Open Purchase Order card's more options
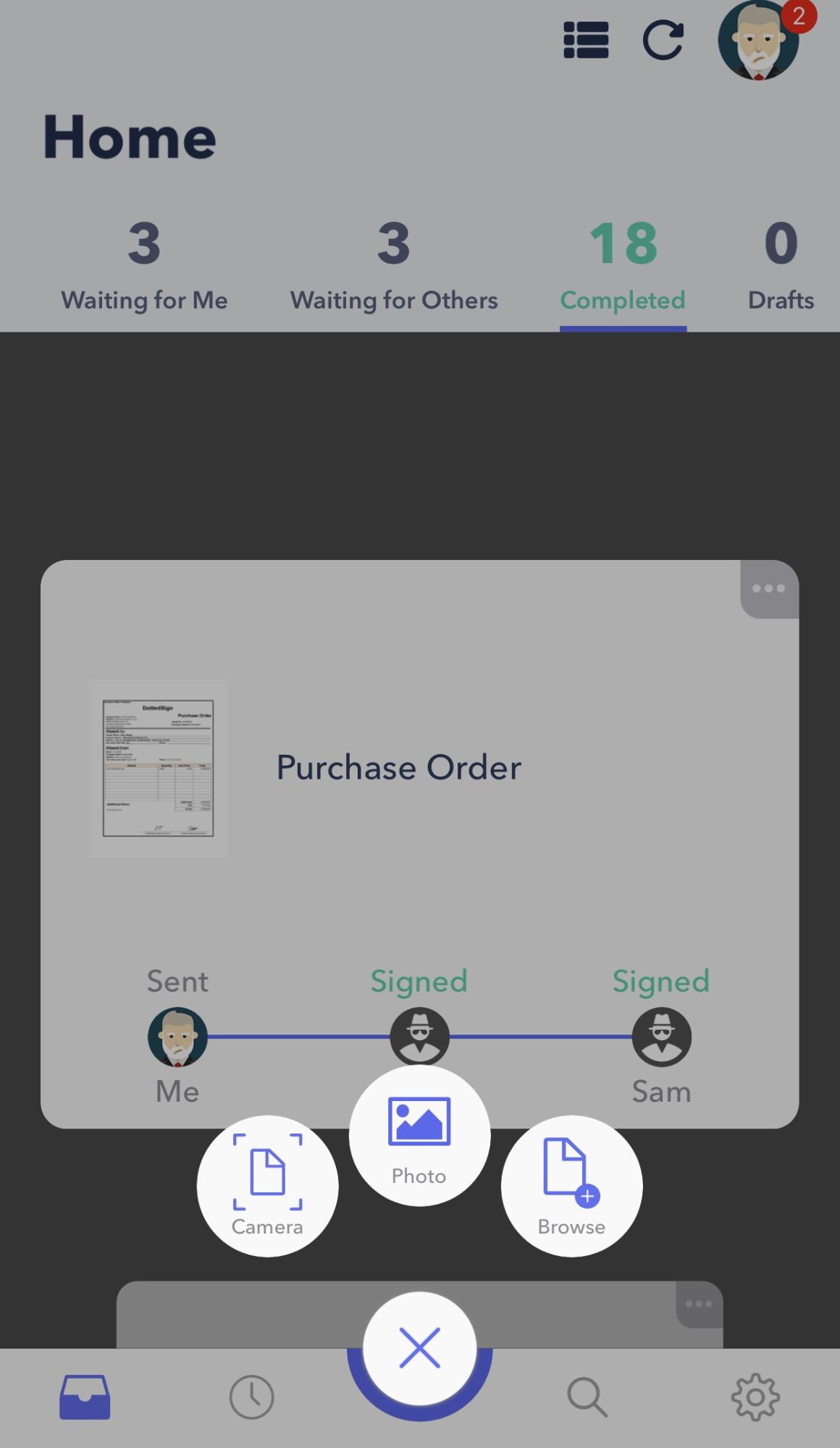 click(768, 588)
